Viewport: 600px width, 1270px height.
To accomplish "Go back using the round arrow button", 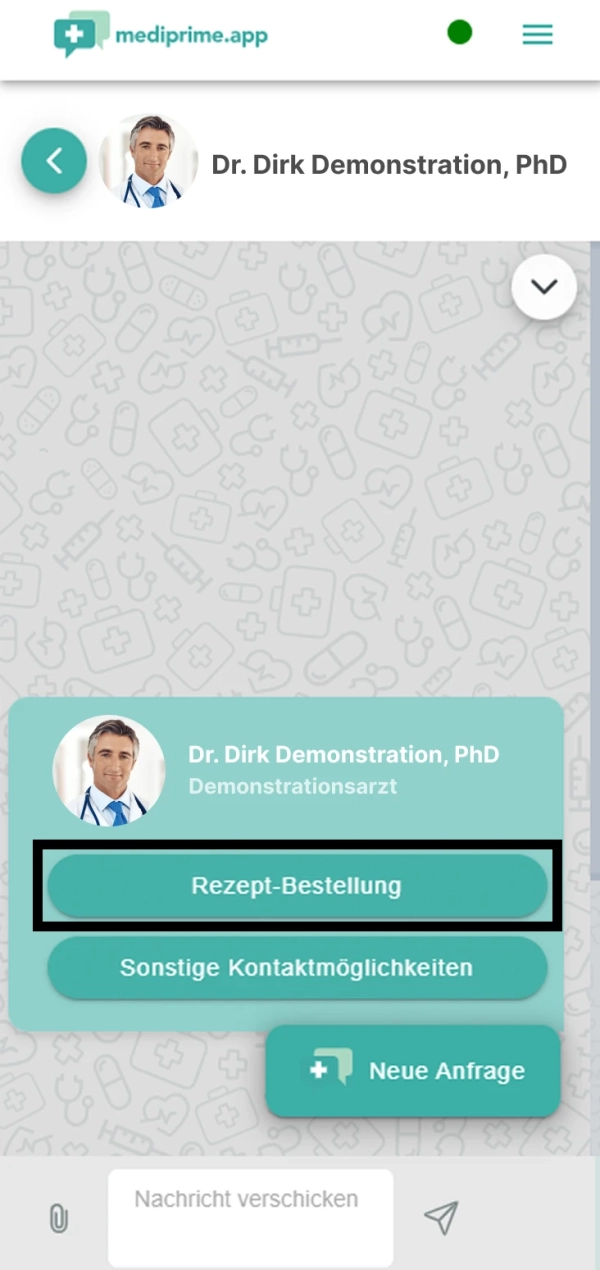I will [54, 161].
